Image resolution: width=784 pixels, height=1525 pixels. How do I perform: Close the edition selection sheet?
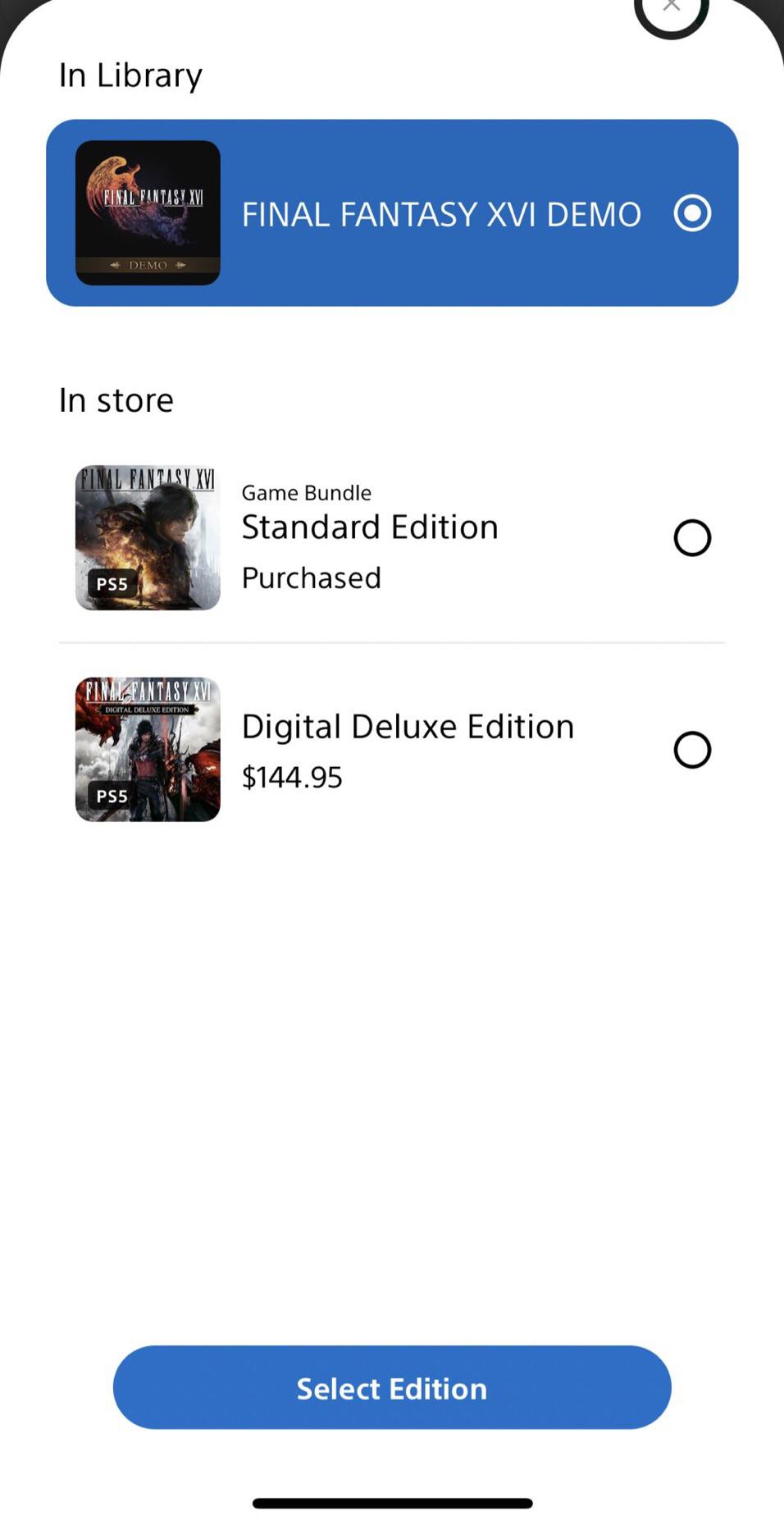coord(671,8)
